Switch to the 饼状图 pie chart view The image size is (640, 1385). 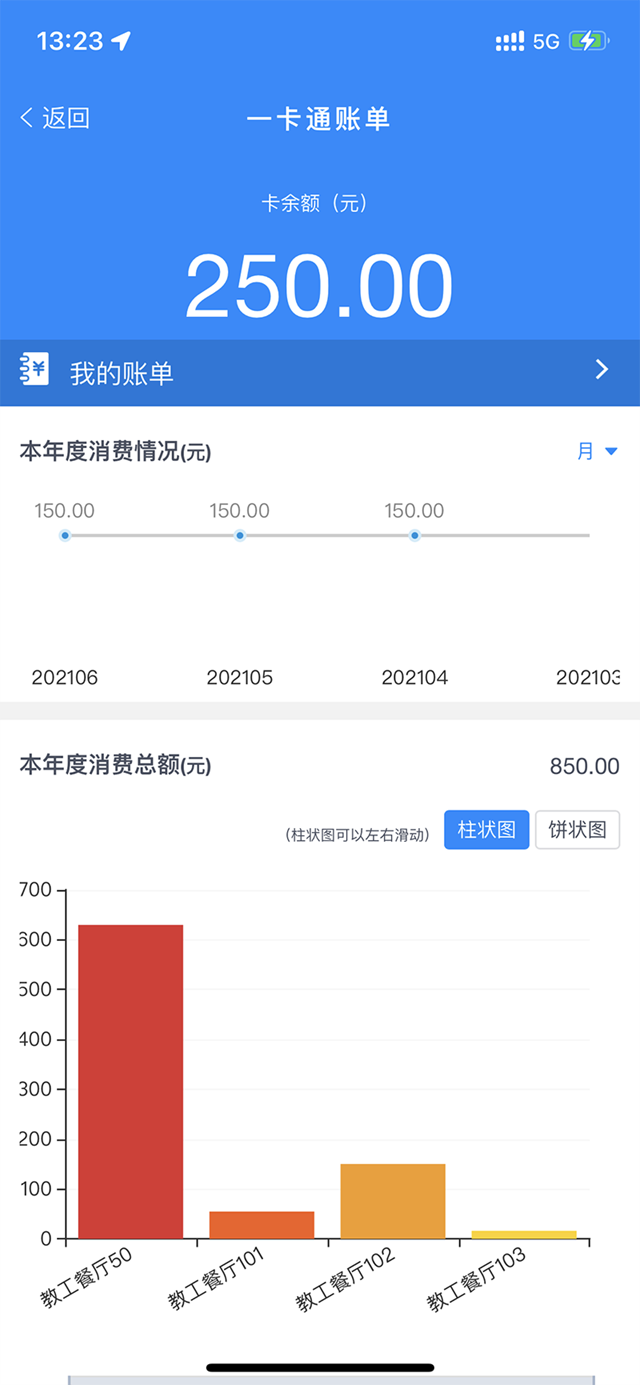pos(577,830)
